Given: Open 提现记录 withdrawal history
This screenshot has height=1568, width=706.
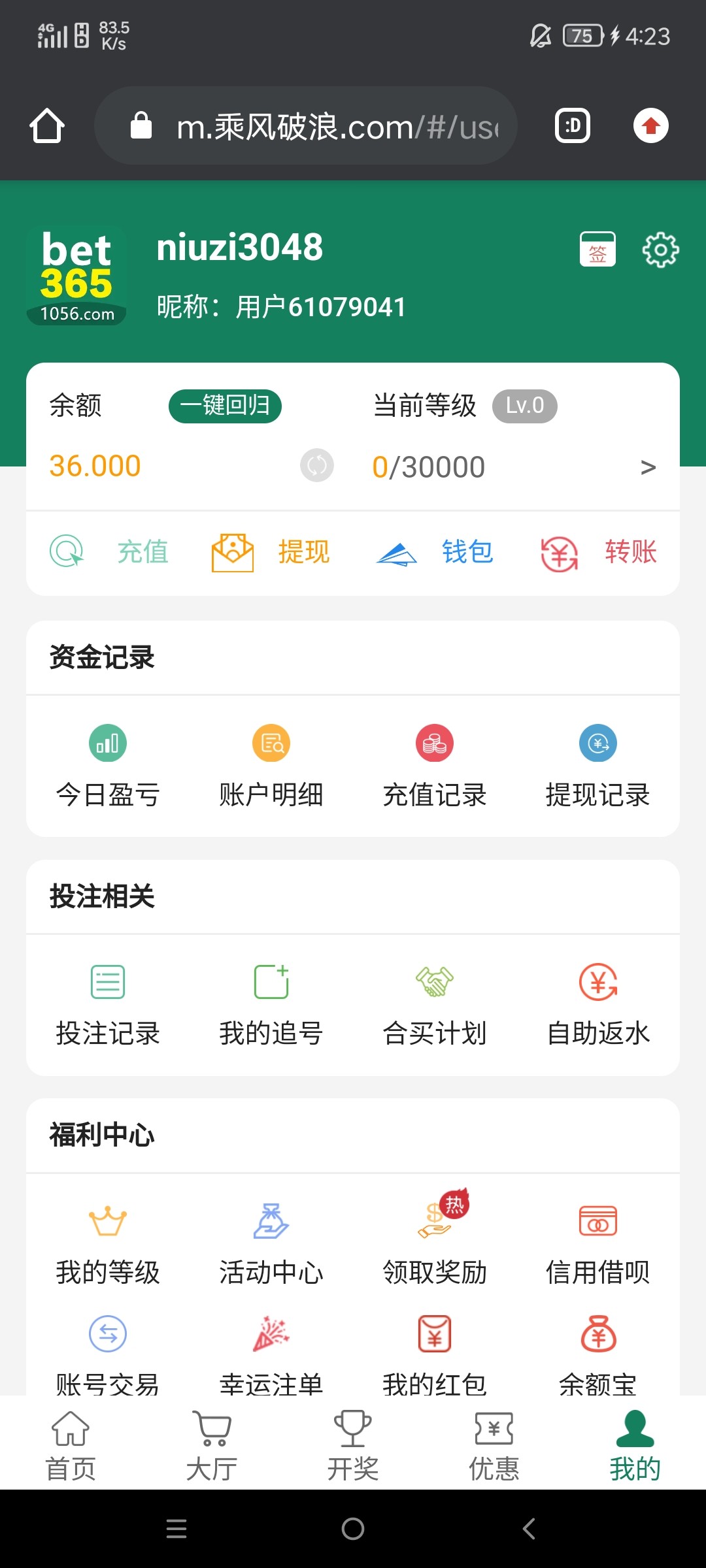Looking at the screenshot, I should pos(598,766).
